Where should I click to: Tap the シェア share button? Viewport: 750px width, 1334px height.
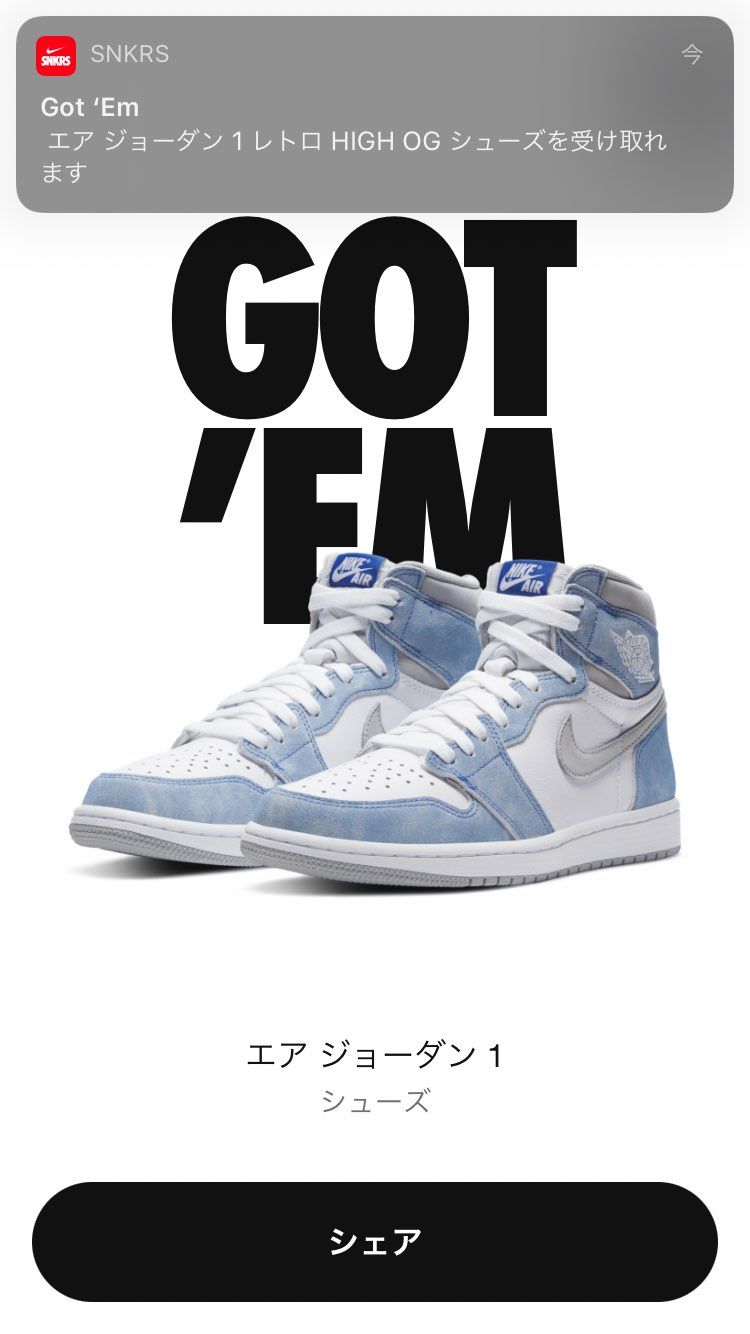point(375,1242)
